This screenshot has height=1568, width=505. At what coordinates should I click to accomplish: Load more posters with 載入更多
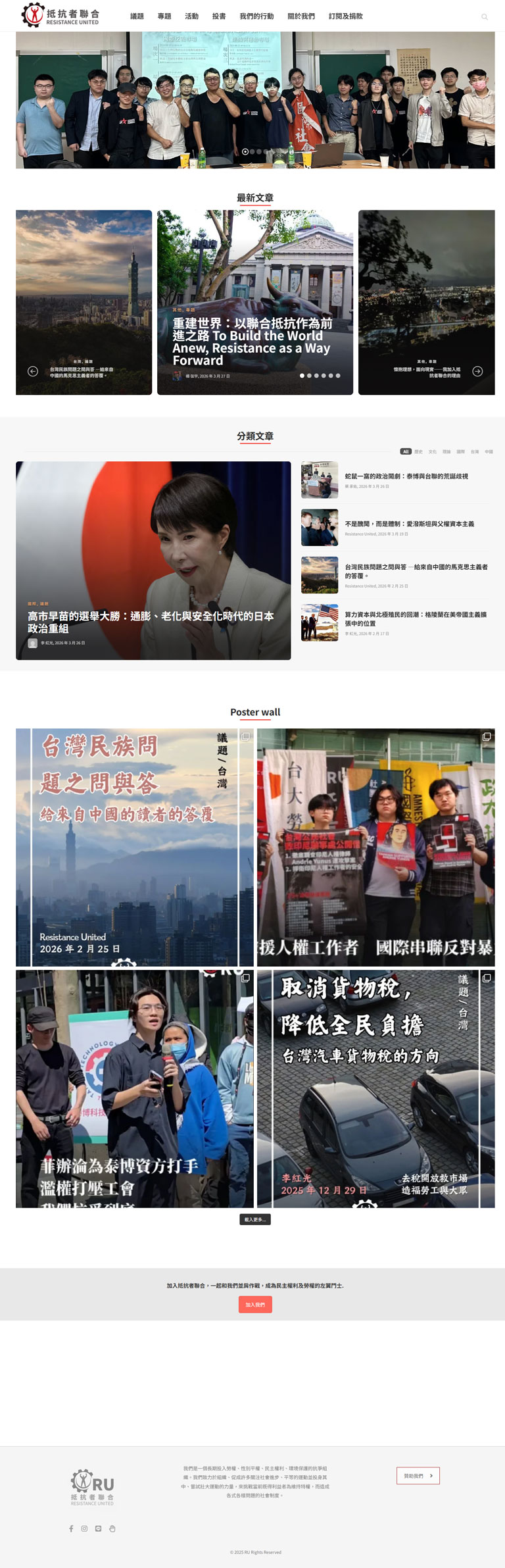(x=255, y=1219)
